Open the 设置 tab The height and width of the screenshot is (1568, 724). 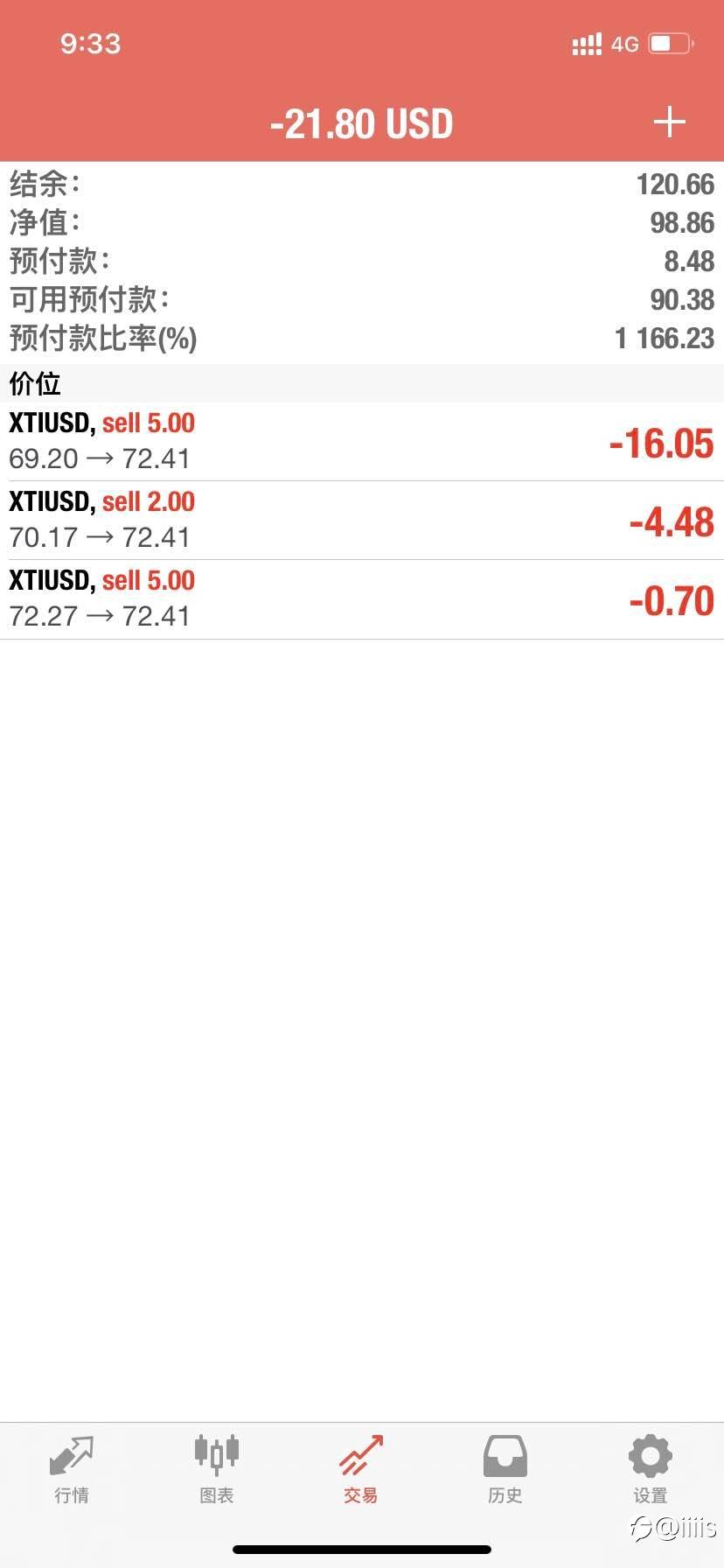tap(650, 1470)
